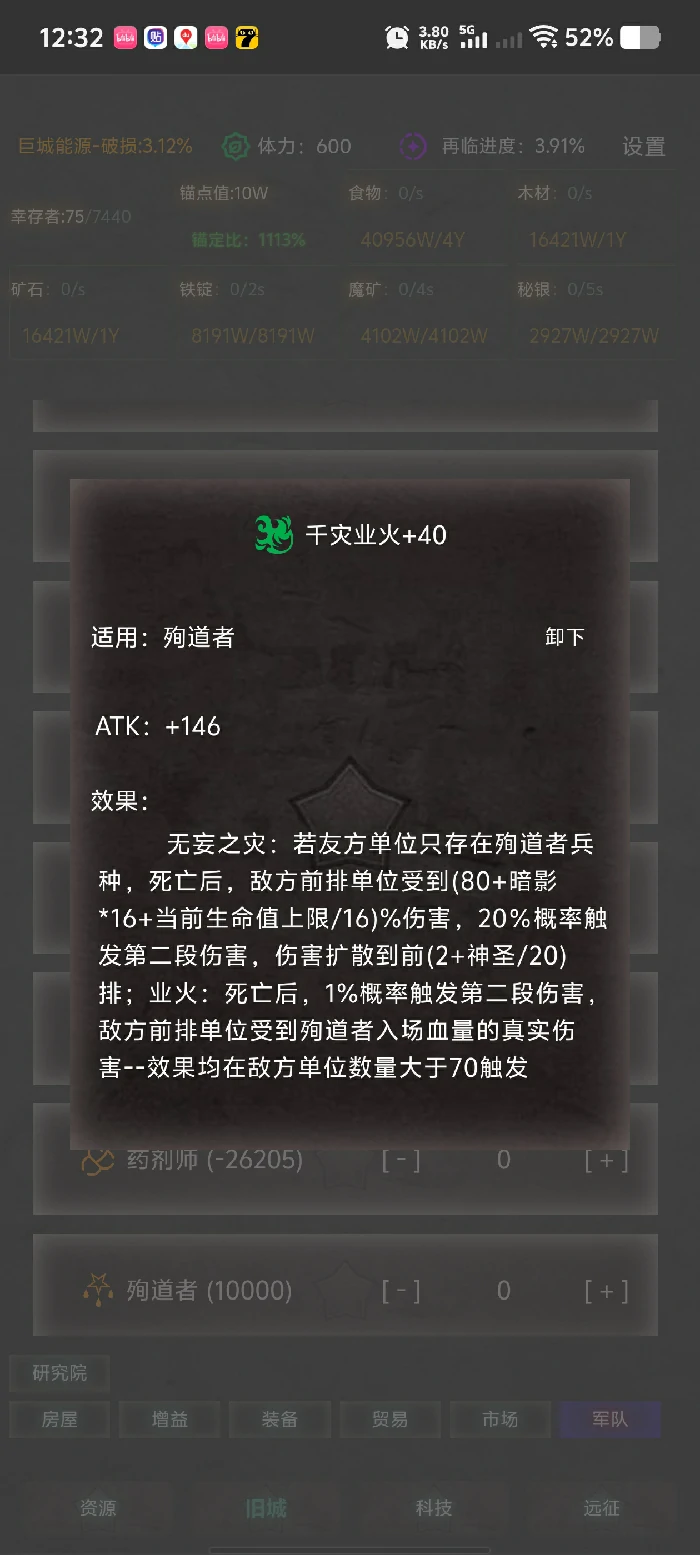Screen dimensions: 700x1555
Task: Decrease 药剂师 count with minus
Action: [x=401, y=1159]
